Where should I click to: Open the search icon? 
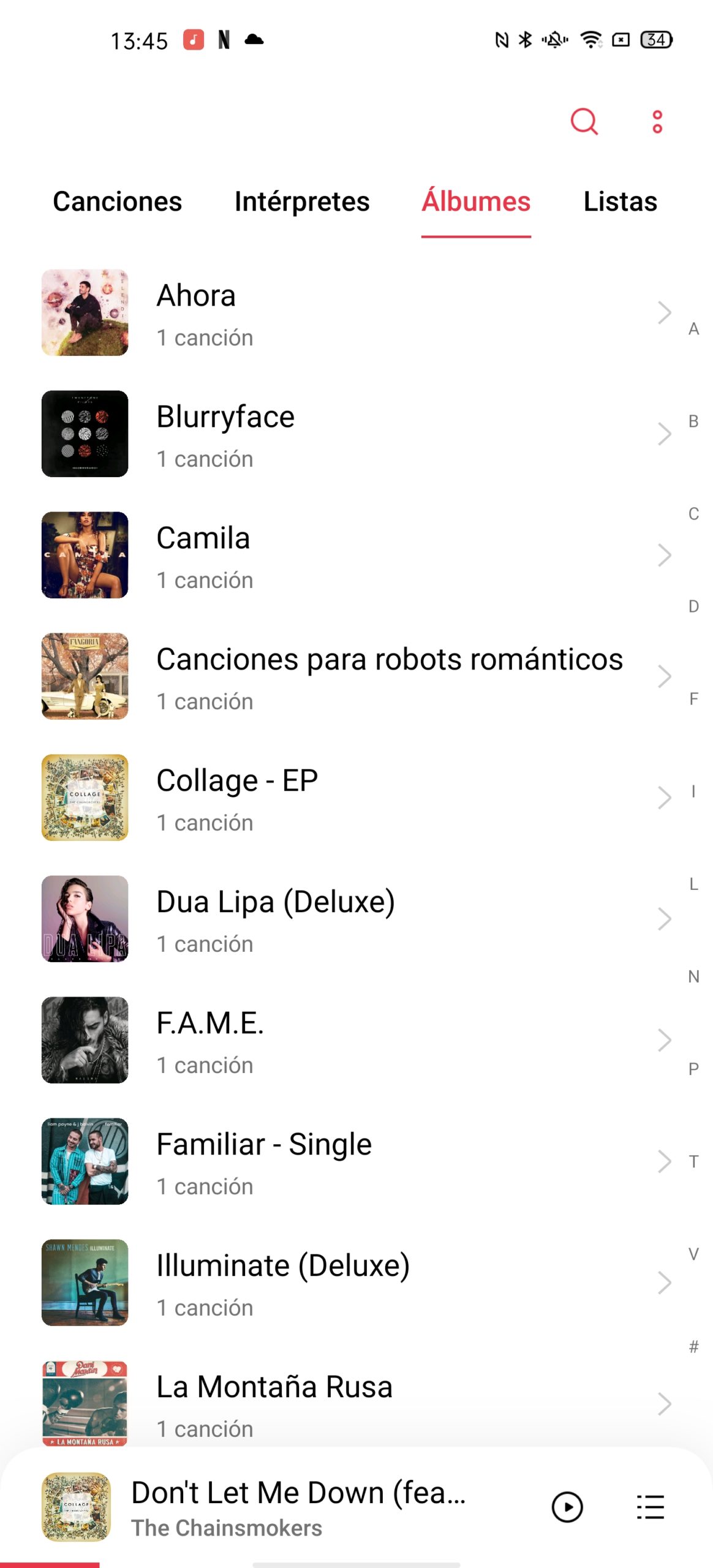584,121
